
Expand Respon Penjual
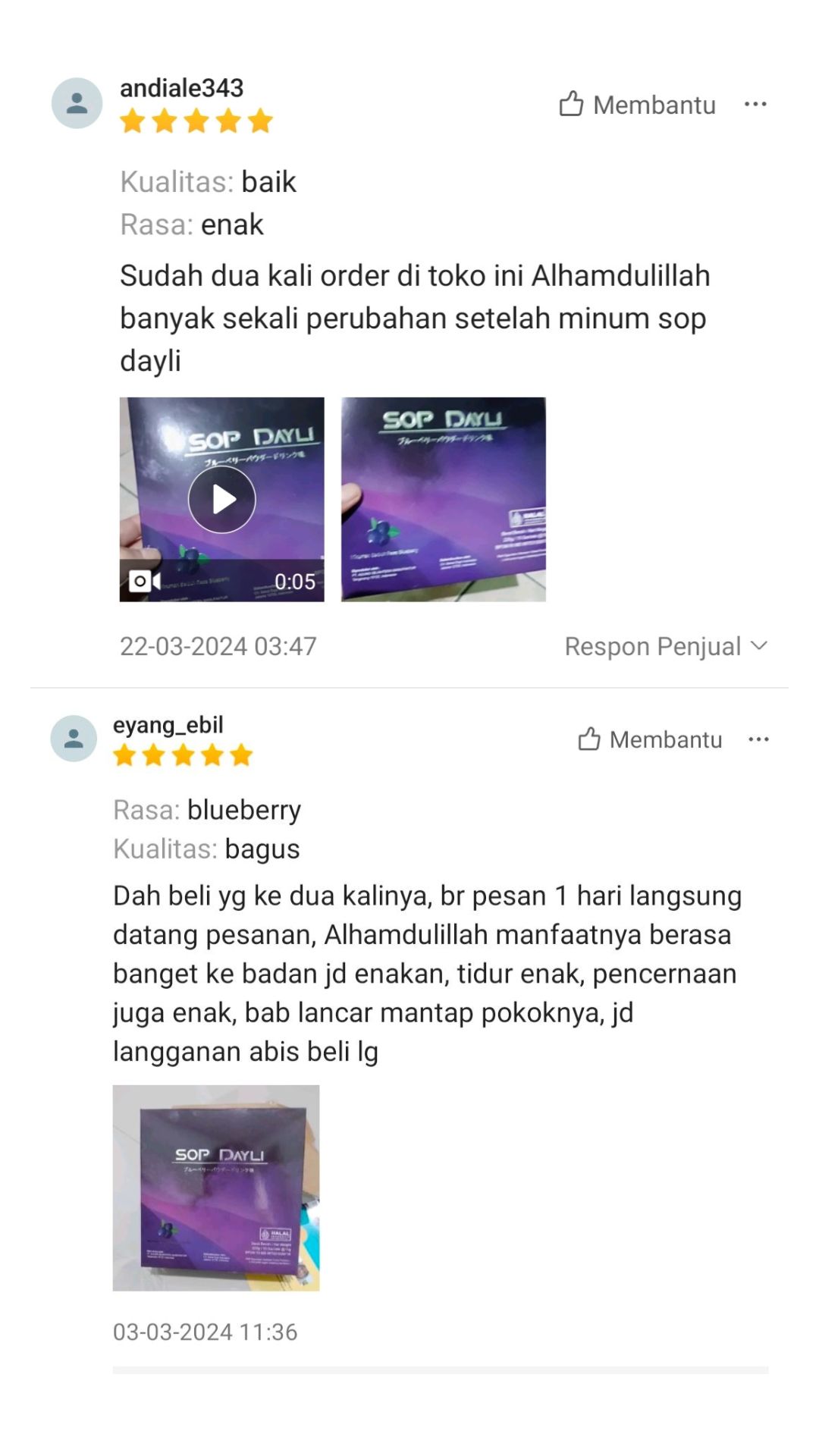click(666, 646)
